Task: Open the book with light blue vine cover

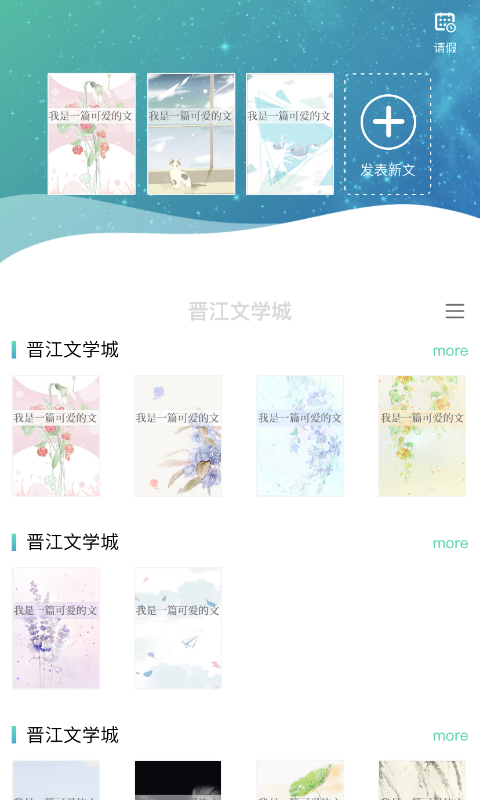Action: click(300, 436)
